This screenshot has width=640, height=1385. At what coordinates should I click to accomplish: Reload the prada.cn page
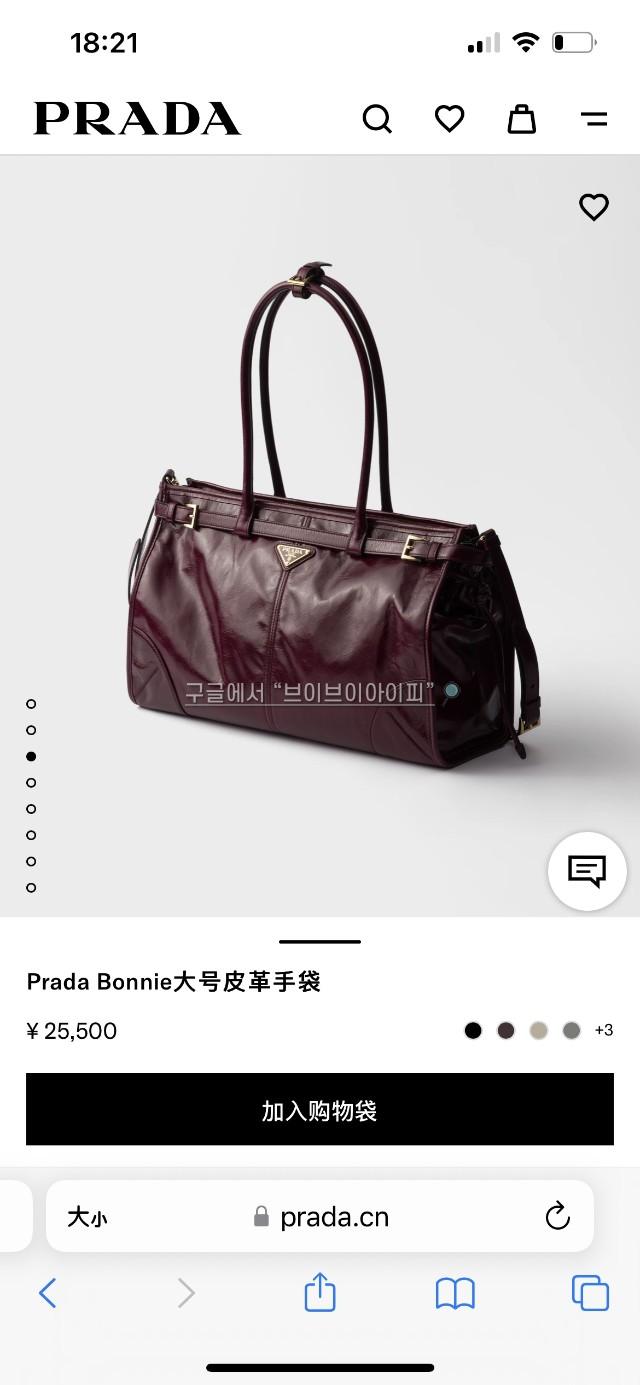(557, 1217)
